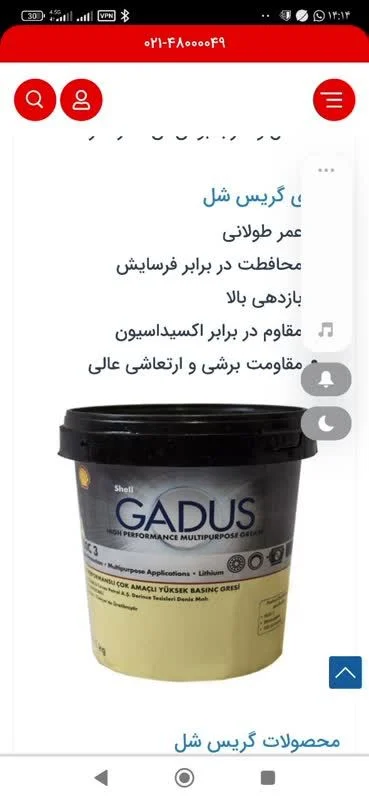
Task: Call the phone number 021-48000049
Action: (x=185, y=42)
